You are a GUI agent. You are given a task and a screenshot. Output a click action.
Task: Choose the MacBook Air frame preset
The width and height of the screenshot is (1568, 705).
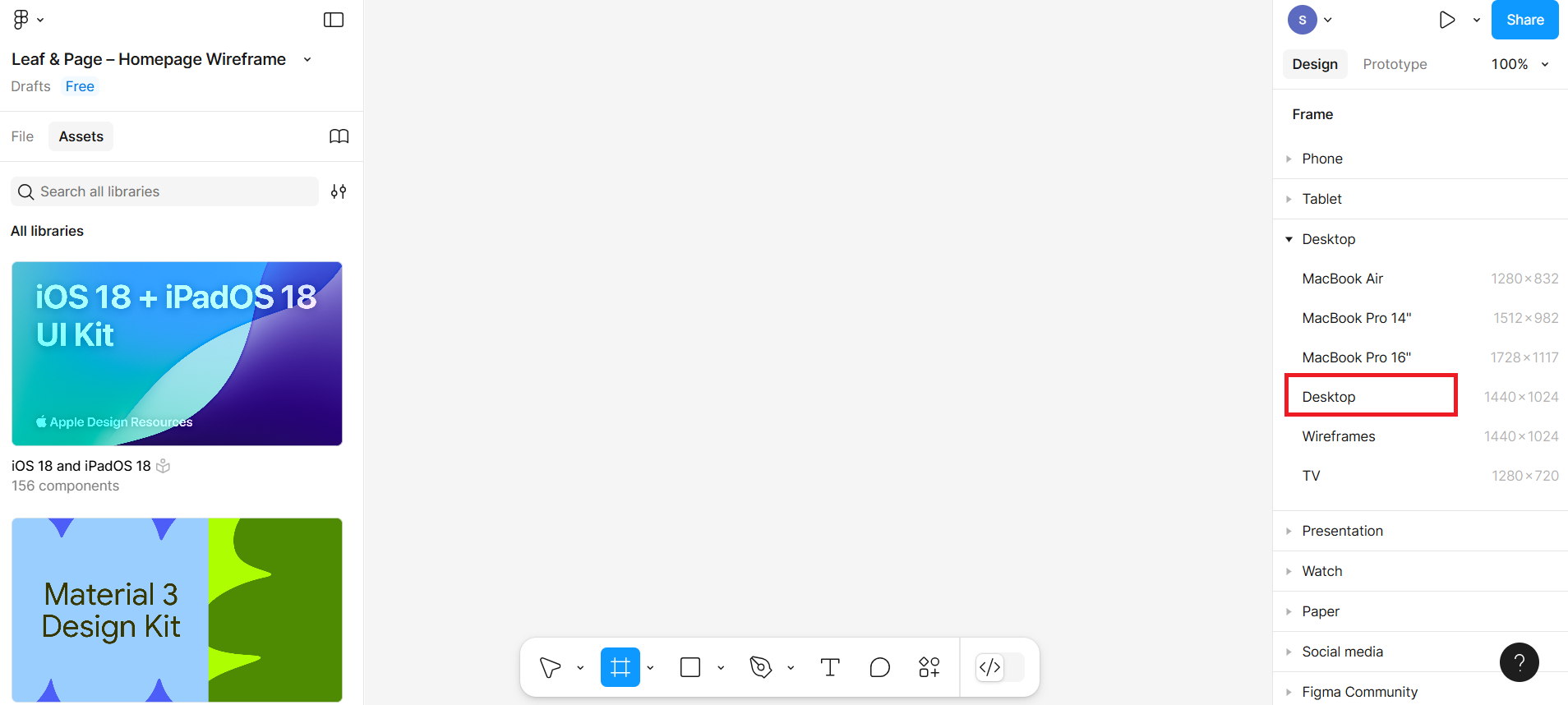[x=1343, y=279]
